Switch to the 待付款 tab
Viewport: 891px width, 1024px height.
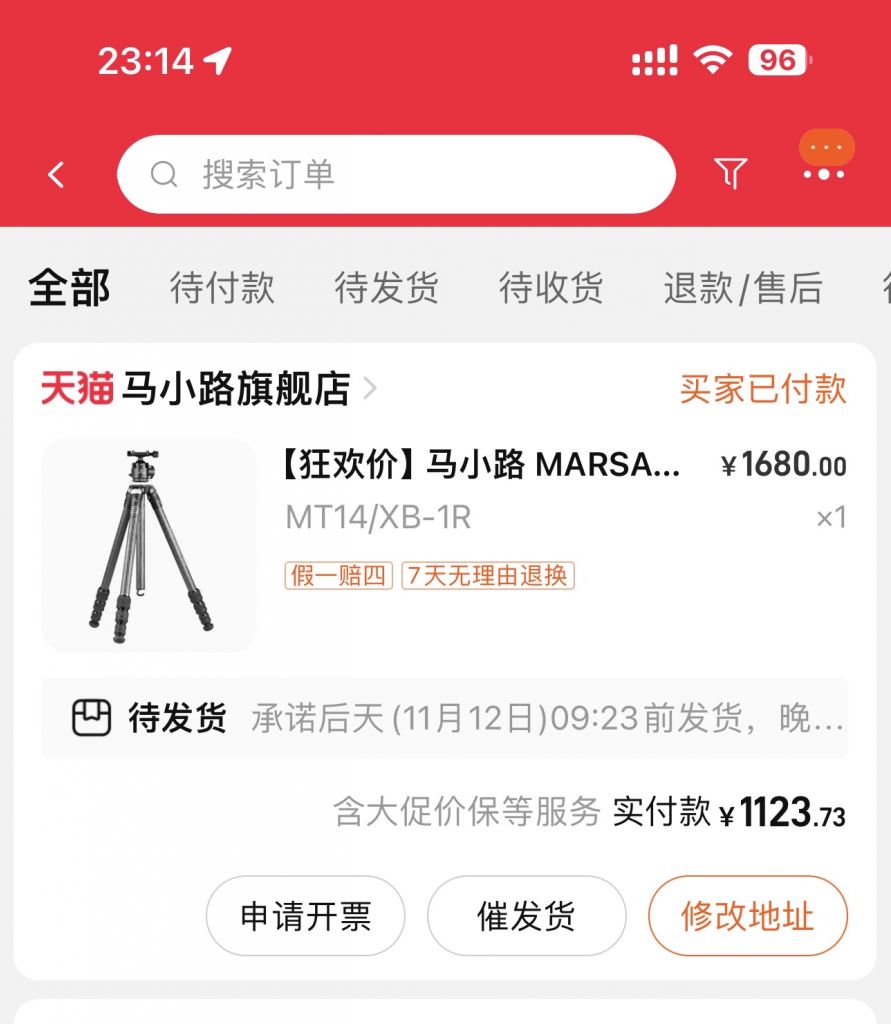pyautogui.click(x=222, y=288)
